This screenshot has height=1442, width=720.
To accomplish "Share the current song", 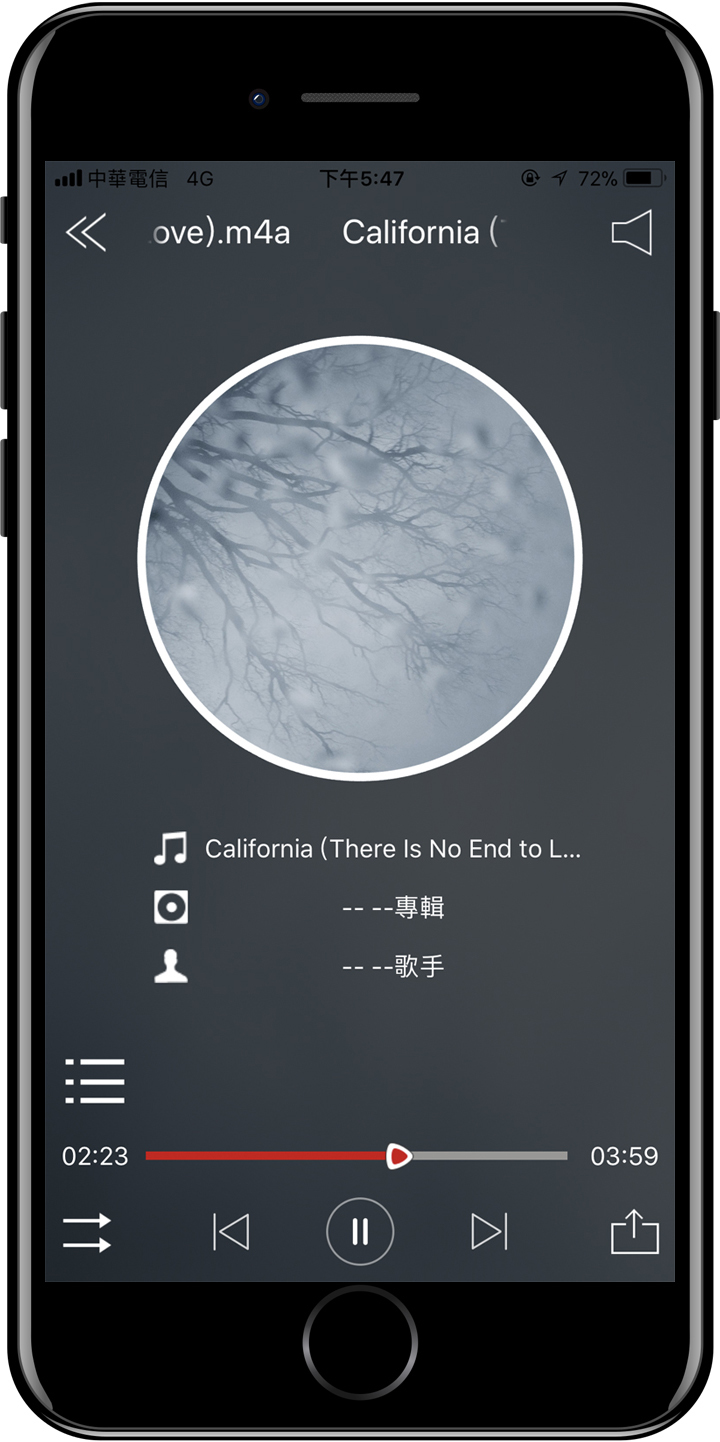I will click(x=635, y=1231).
